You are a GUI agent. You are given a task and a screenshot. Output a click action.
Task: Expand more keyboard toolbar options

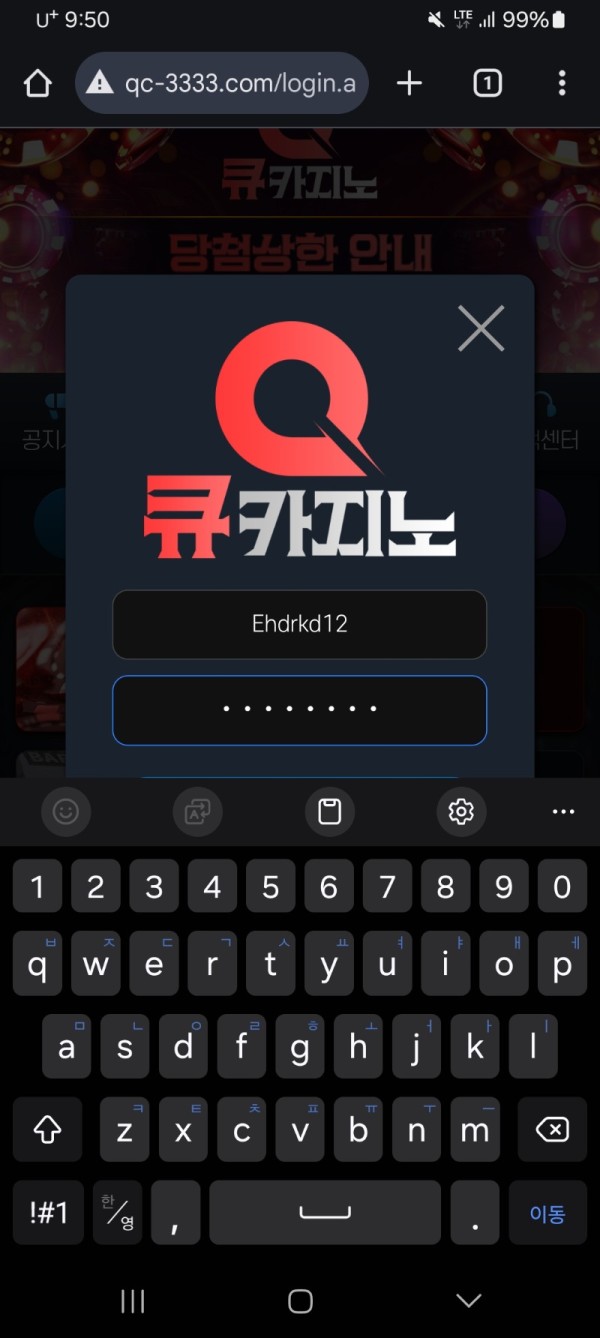[563, 812]
